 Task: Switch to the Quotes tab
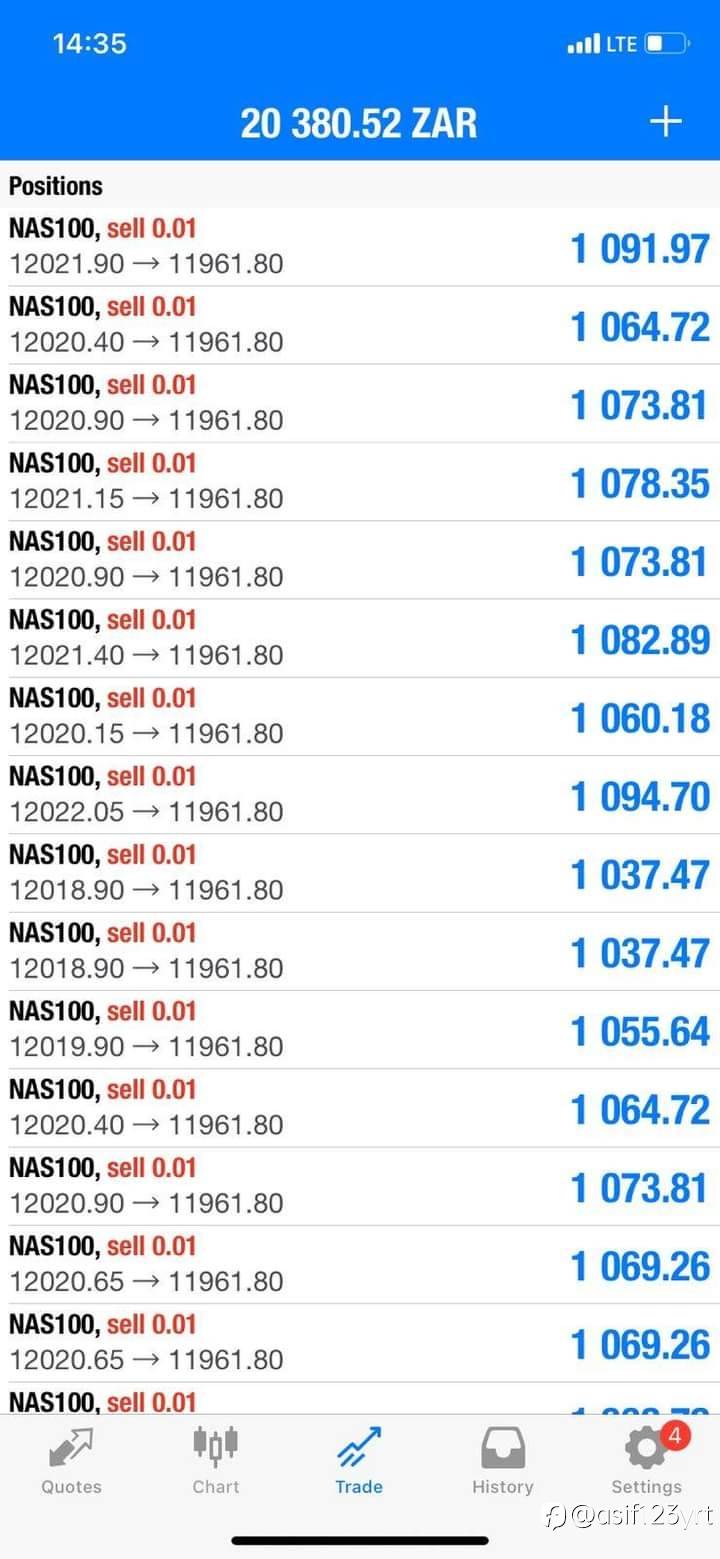click(x=71, y=1461)
